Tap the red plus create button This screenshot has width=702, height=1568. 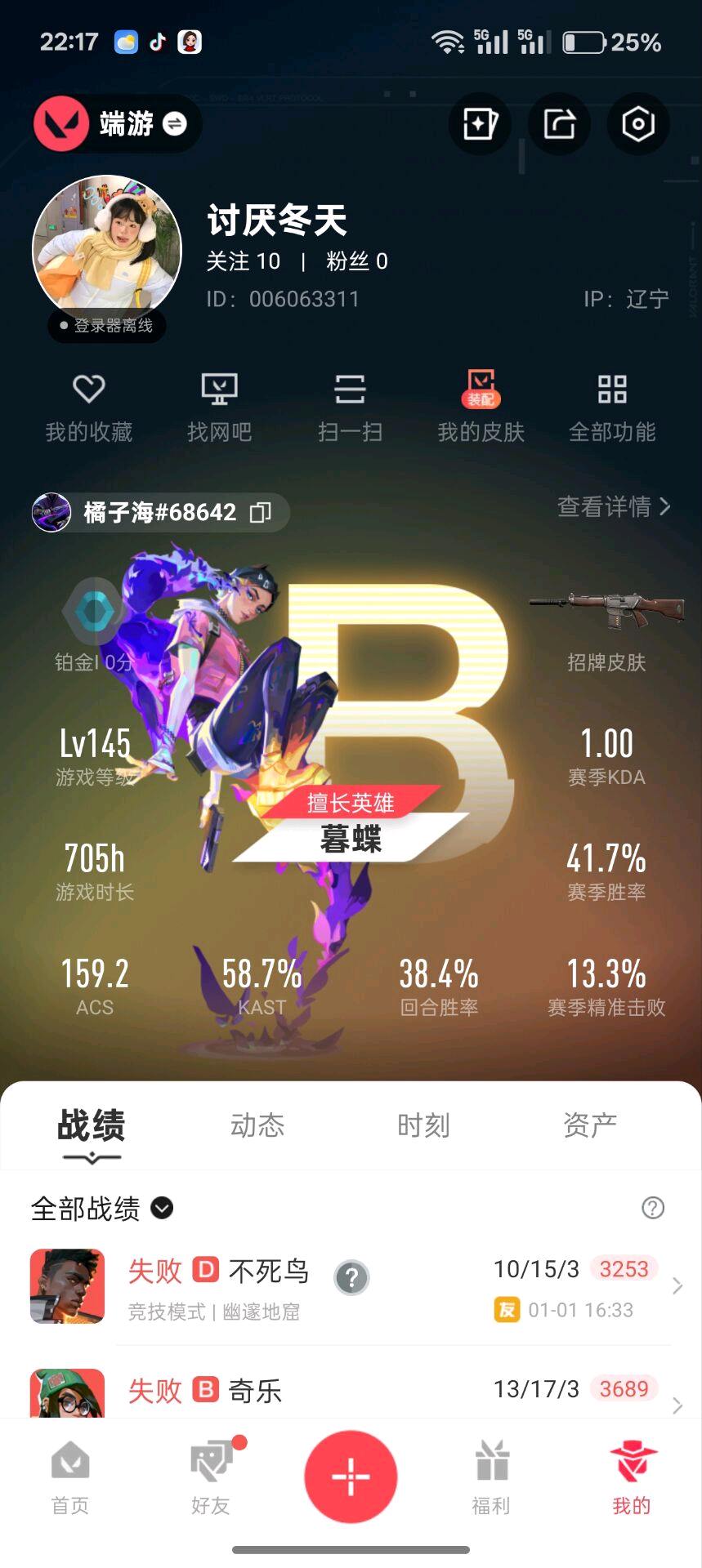click(x=351, y=1477)
